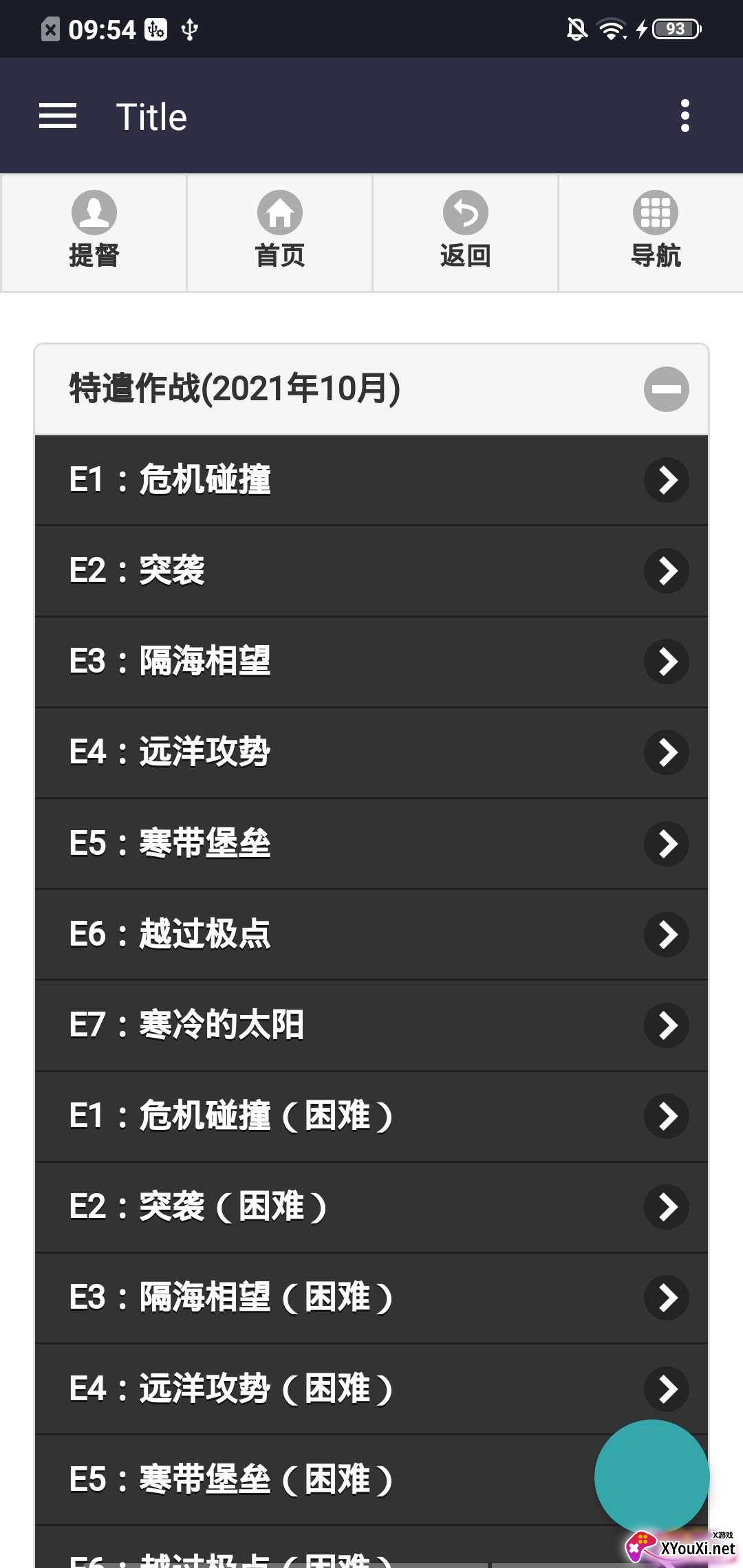This screenshot has width=743, height=1568.
Task: Collapse the 特遣作战(2021年10月) section
Action: click(x=666, y=389)
